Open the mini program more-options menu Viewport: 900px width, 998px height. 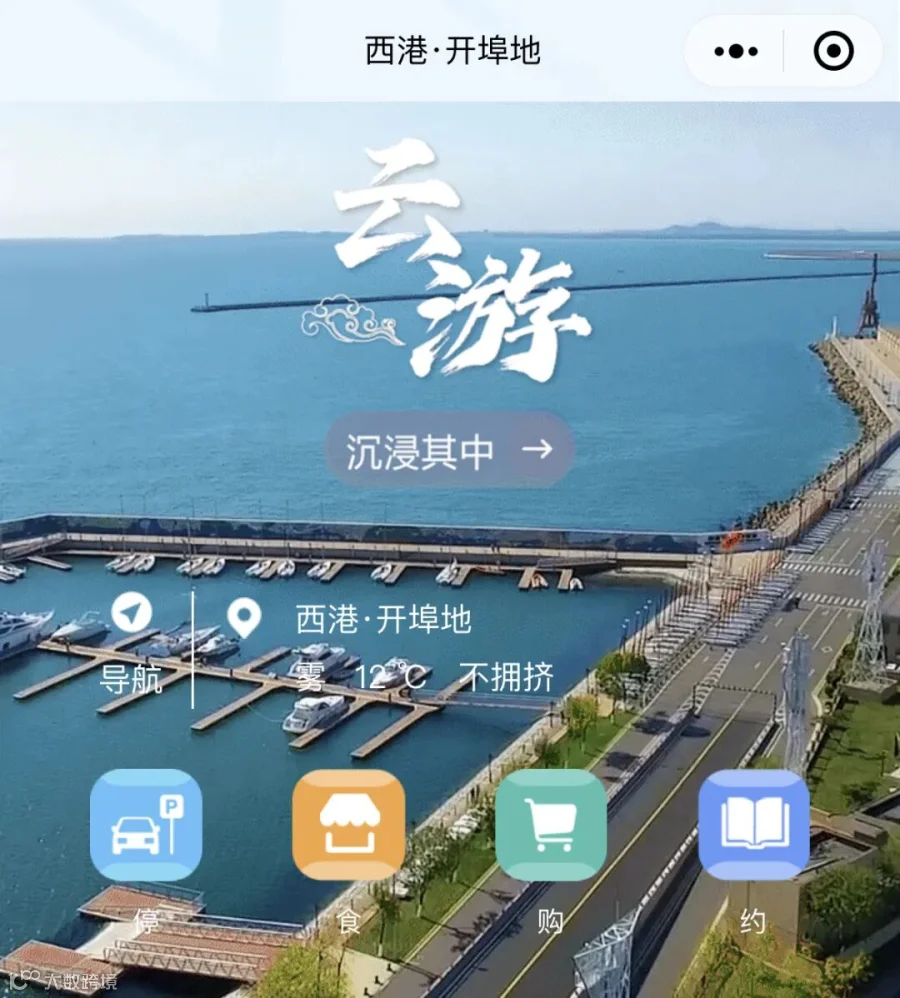coord(736,51)
